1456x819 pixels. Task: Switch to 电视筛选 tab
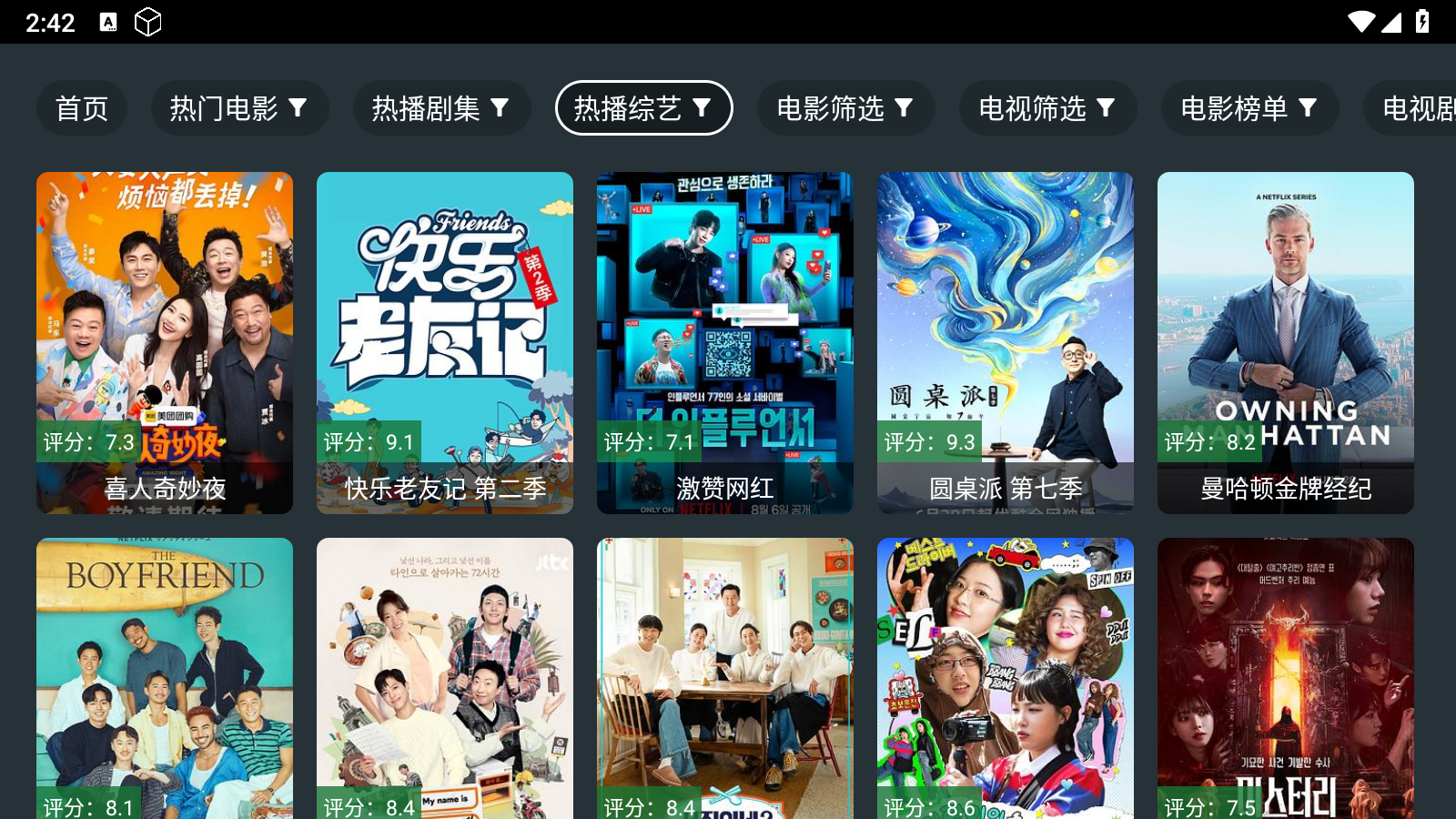[1047, 108]
